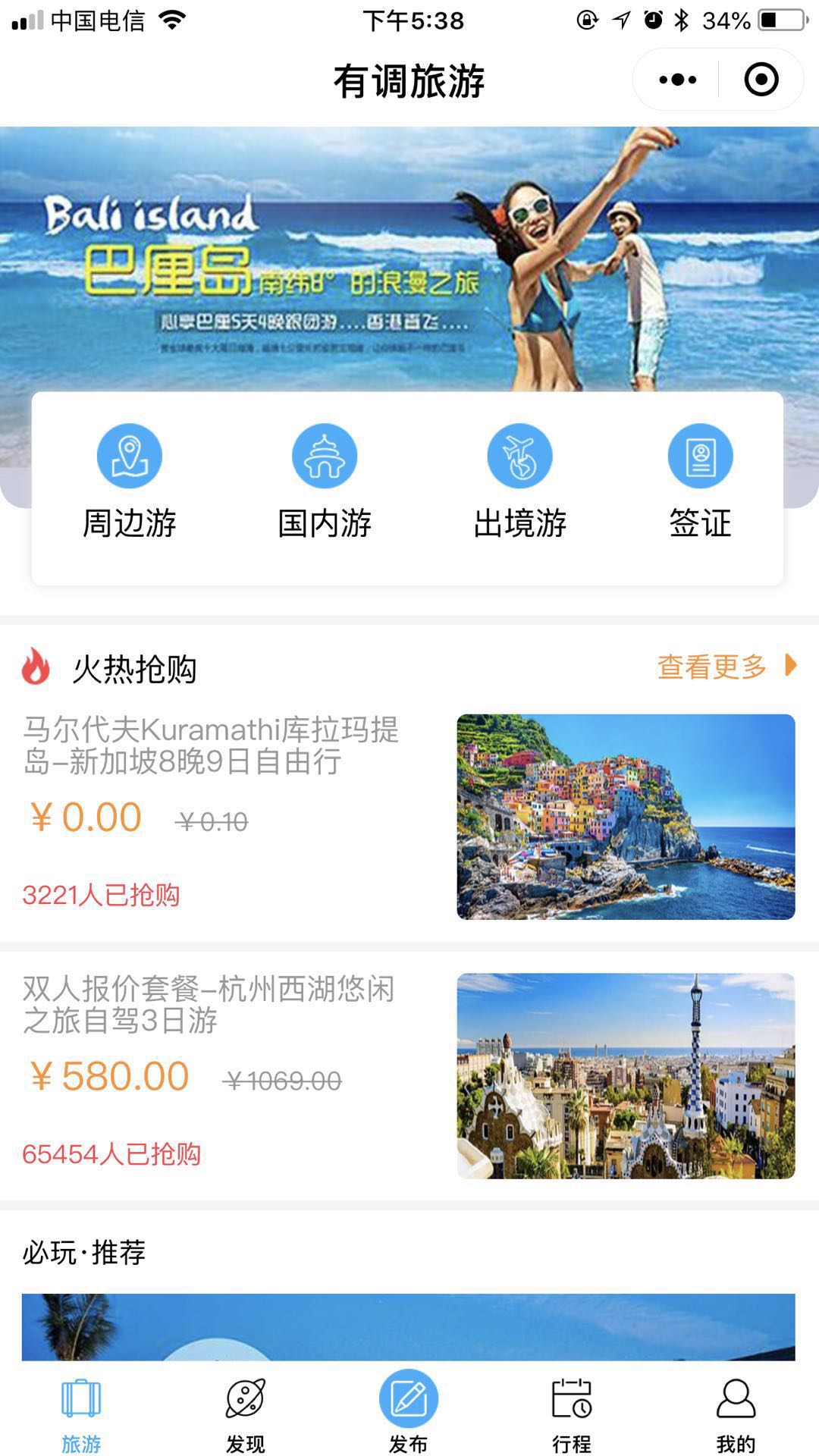Open the Bali island banner
Viewport: 819px width, 1456px height.
pos(409,258)
